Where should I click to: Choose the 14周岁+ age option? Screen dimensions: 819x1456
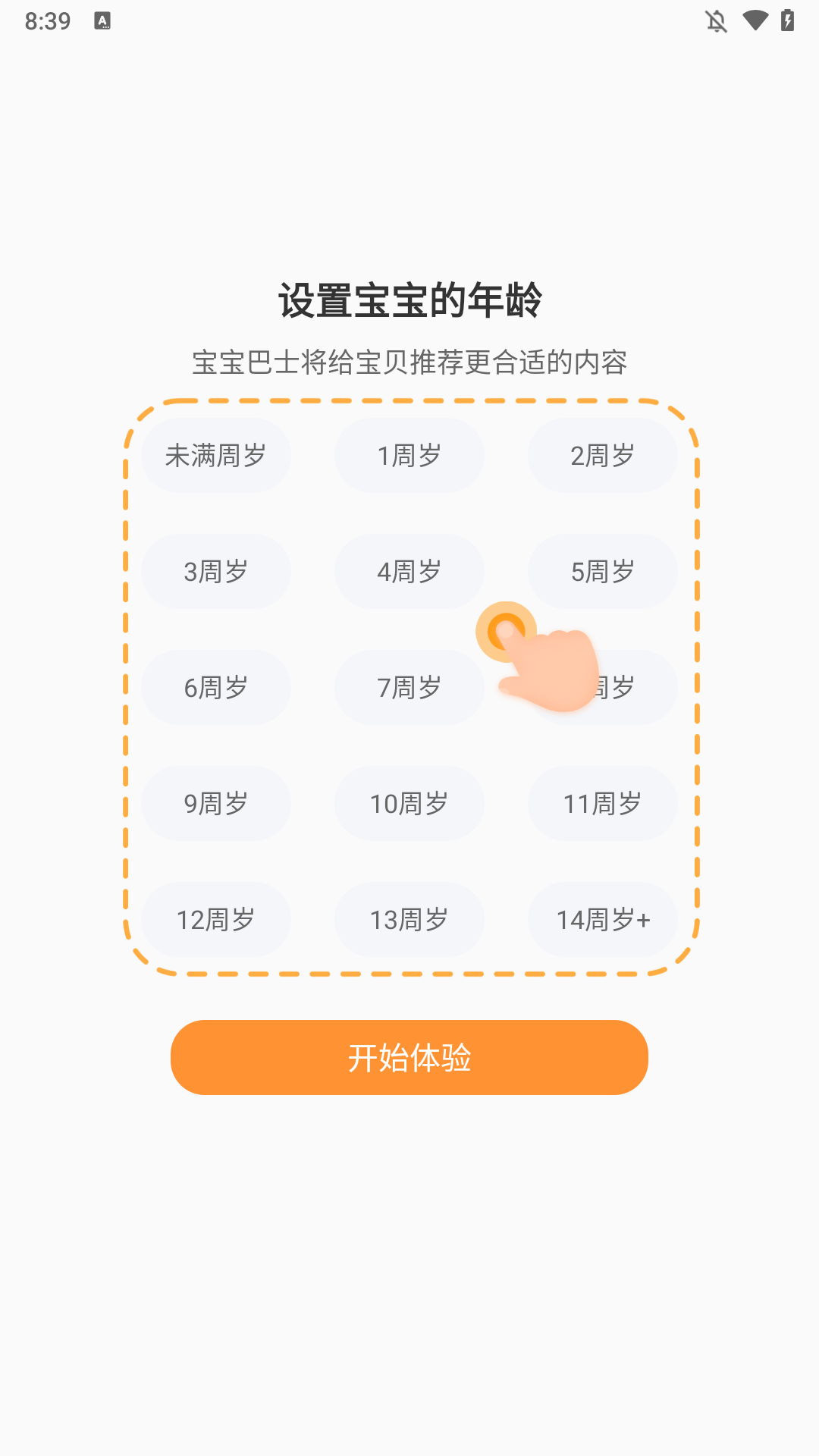[602, 920]
